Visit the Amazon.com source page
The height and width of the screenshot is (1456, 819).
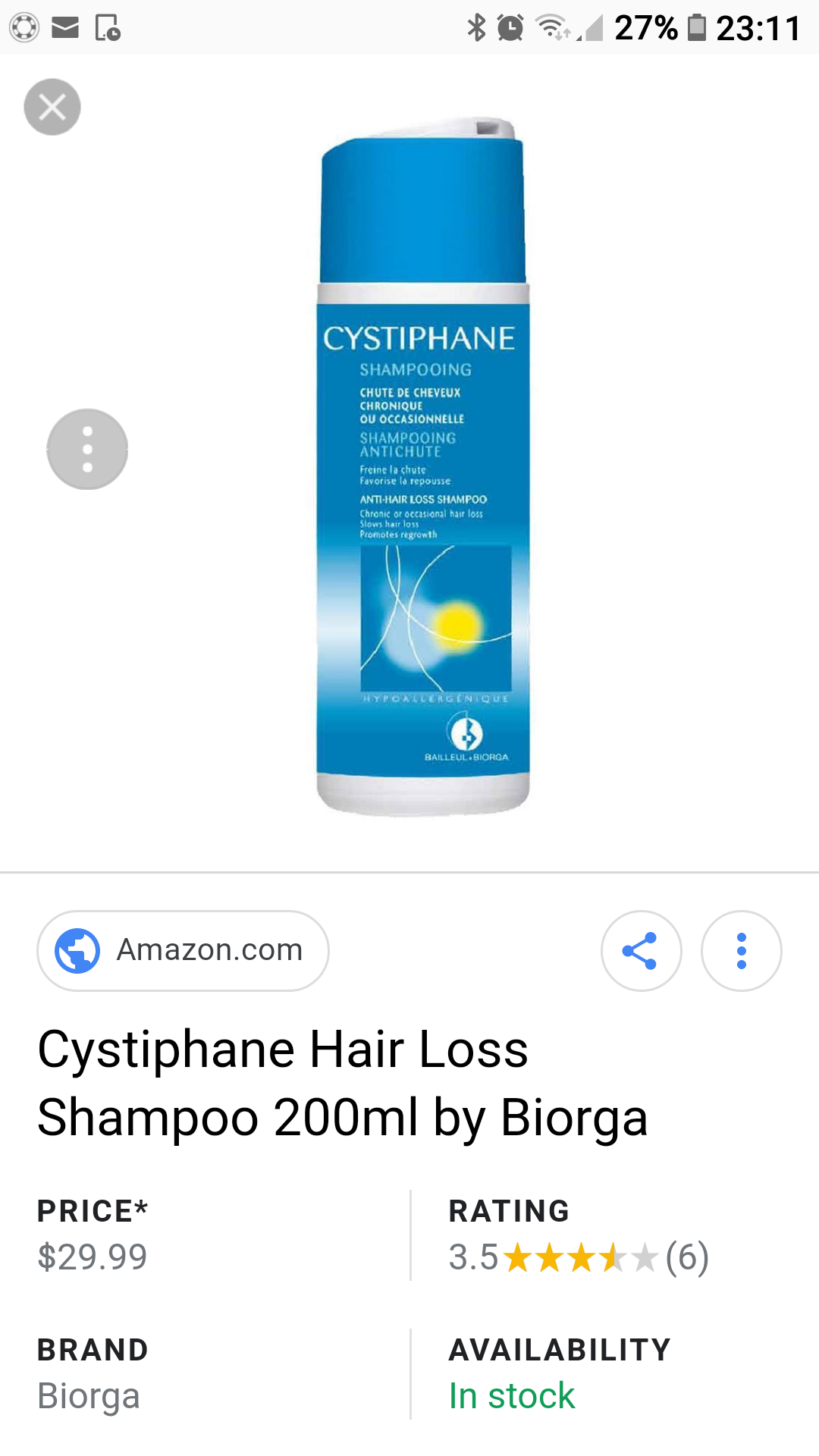tap(183, 950)
